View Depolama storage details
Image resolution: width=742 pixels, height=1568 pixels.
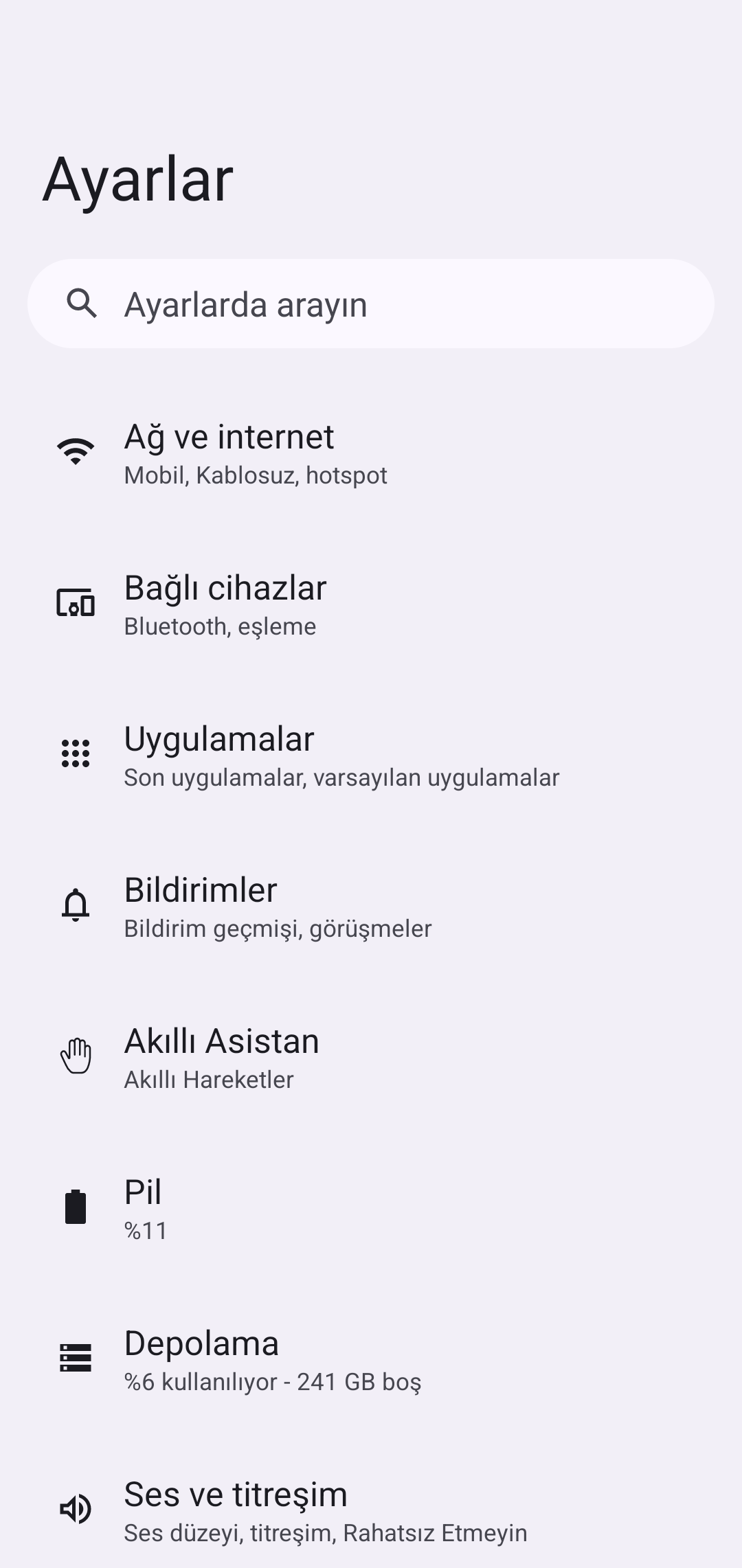tap(371, 1360)
